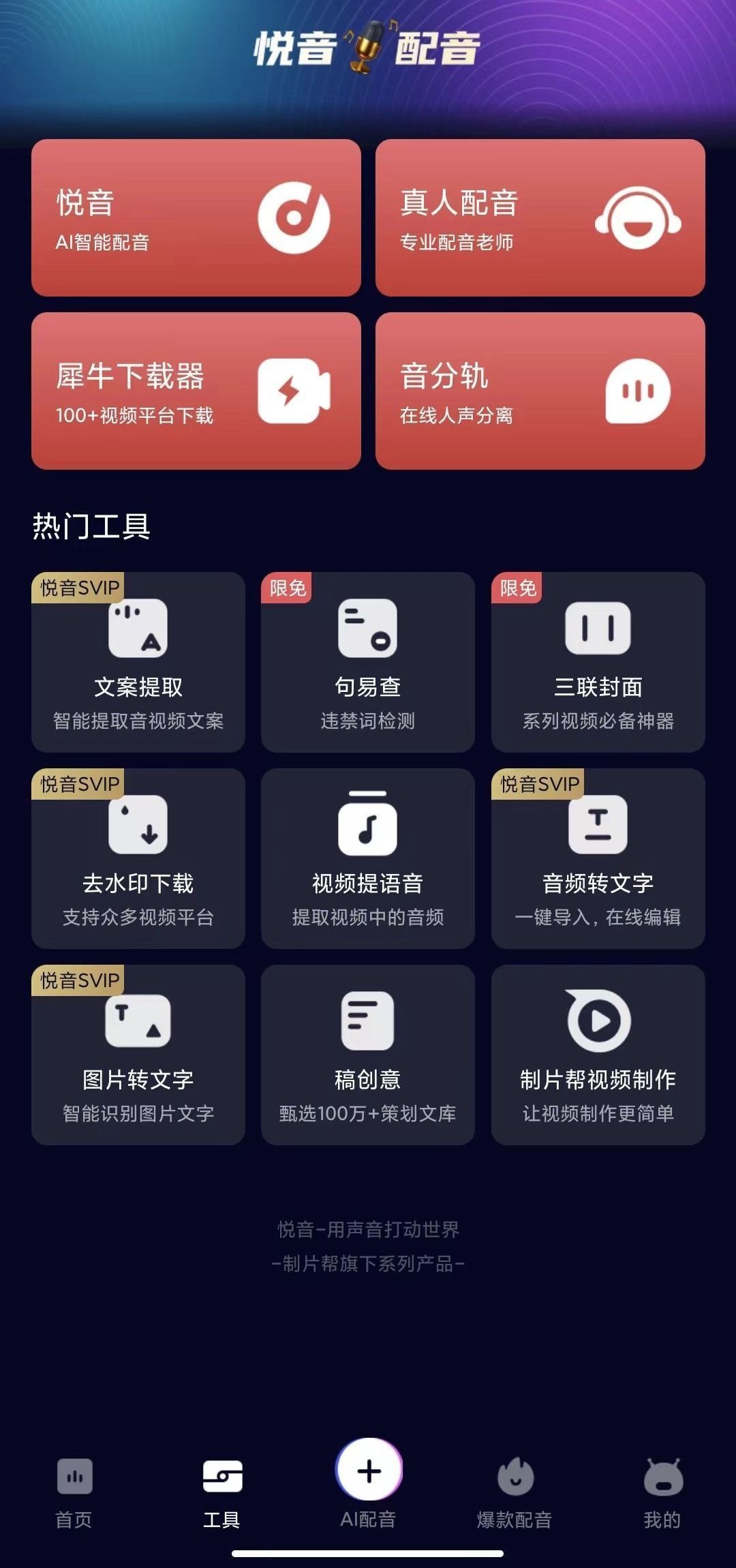Tap the 三联封面 tool
This screenshot has width=736, height=1568.
point(598,662)
